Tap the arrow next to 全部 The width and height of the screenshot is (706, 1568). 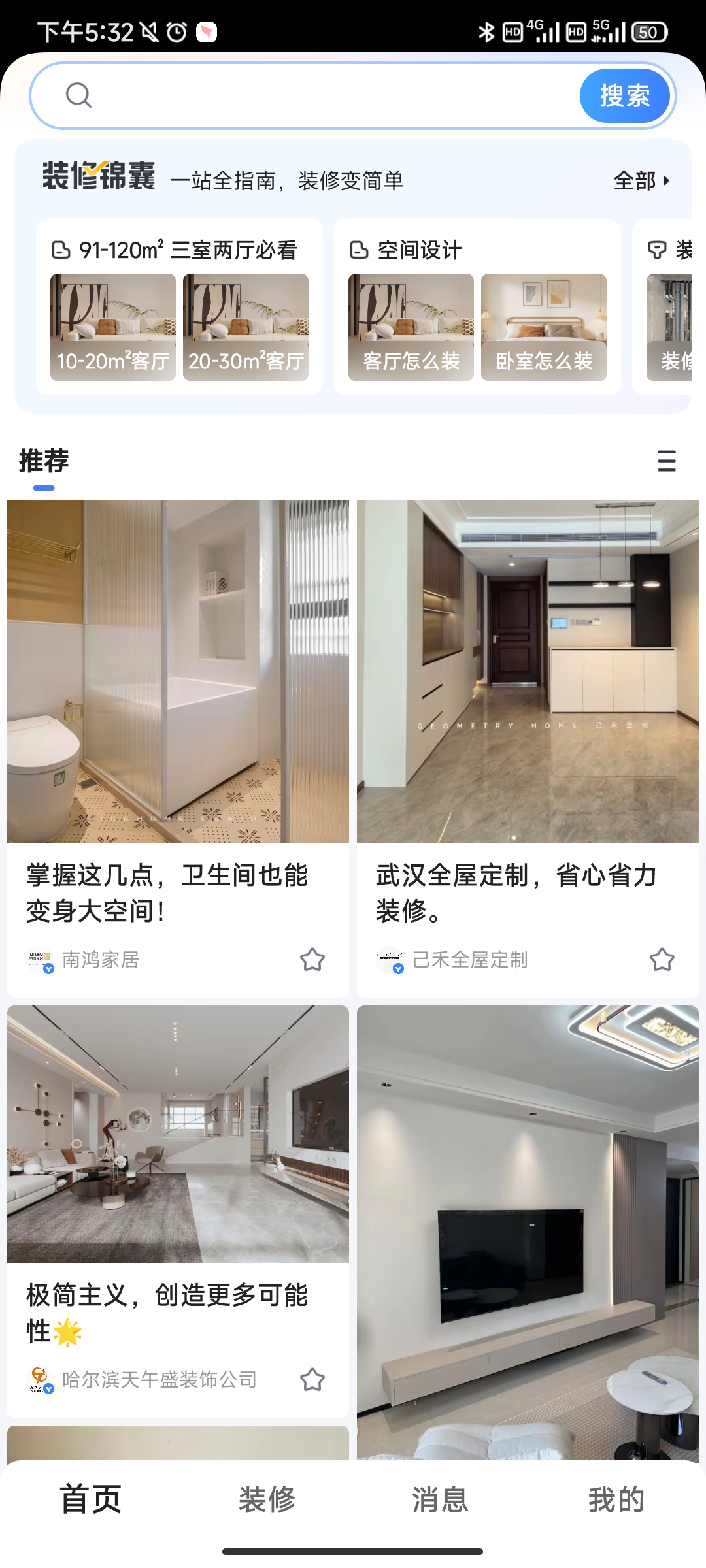click(667, 182)
